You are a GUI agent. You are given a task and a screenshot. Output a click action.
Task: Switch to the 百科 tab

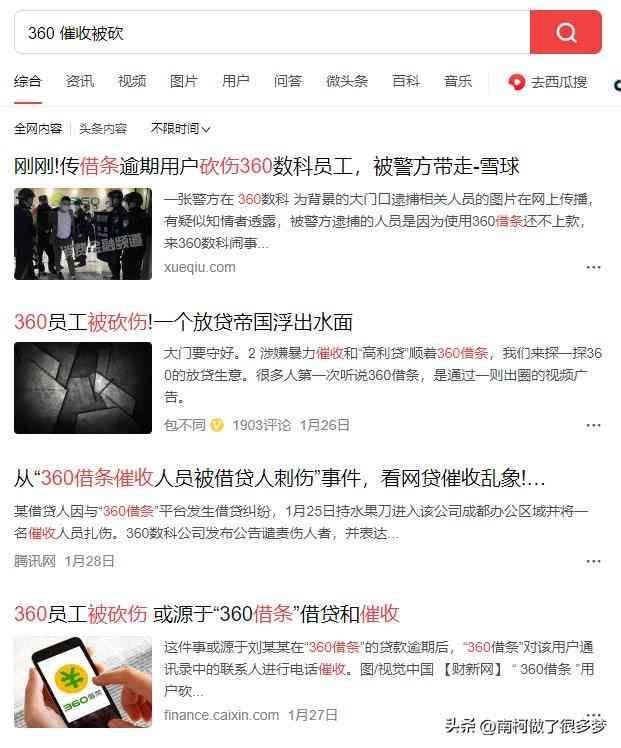(406, 81)
